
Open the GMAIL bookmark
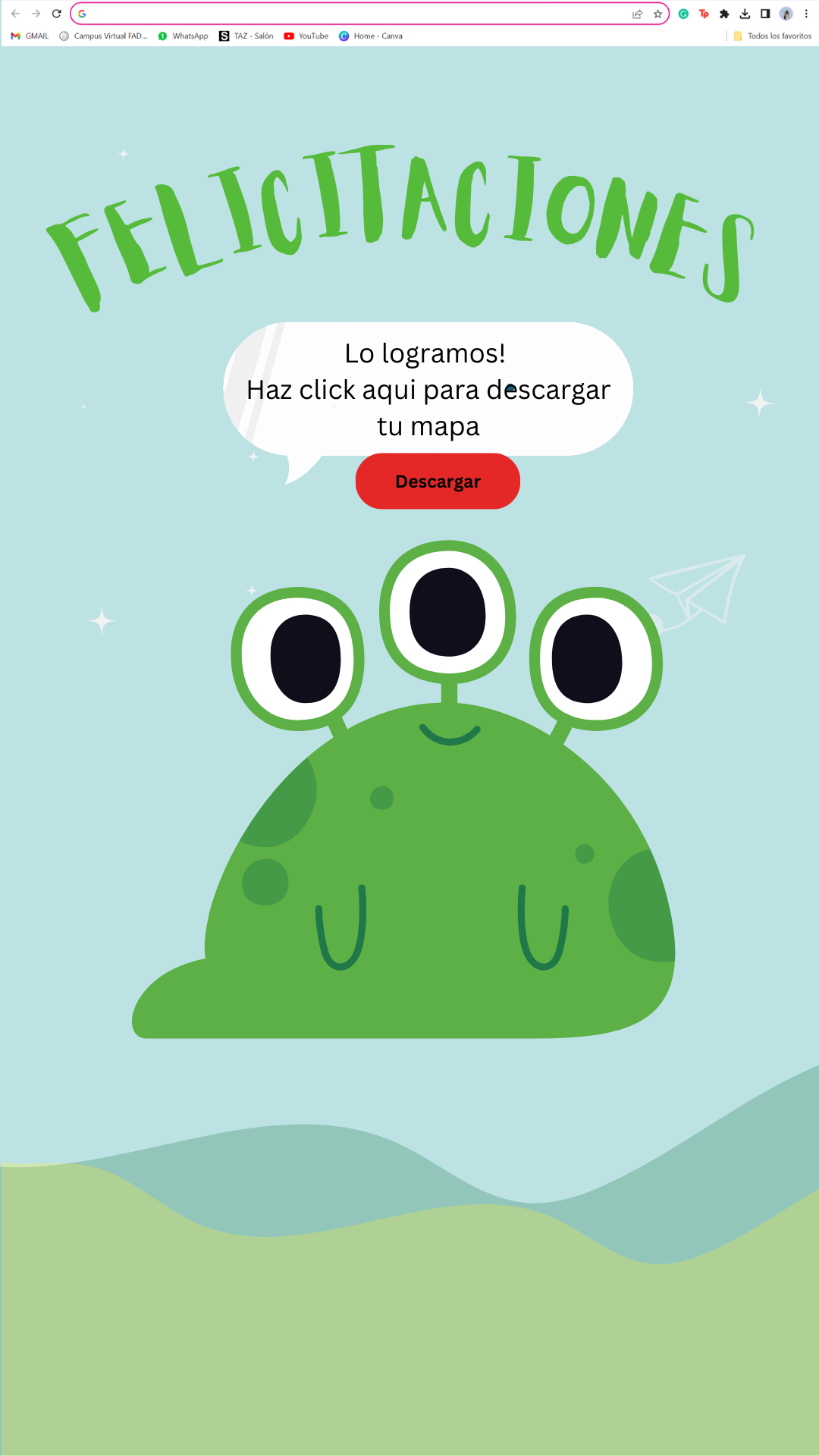(x=30, y=36)
